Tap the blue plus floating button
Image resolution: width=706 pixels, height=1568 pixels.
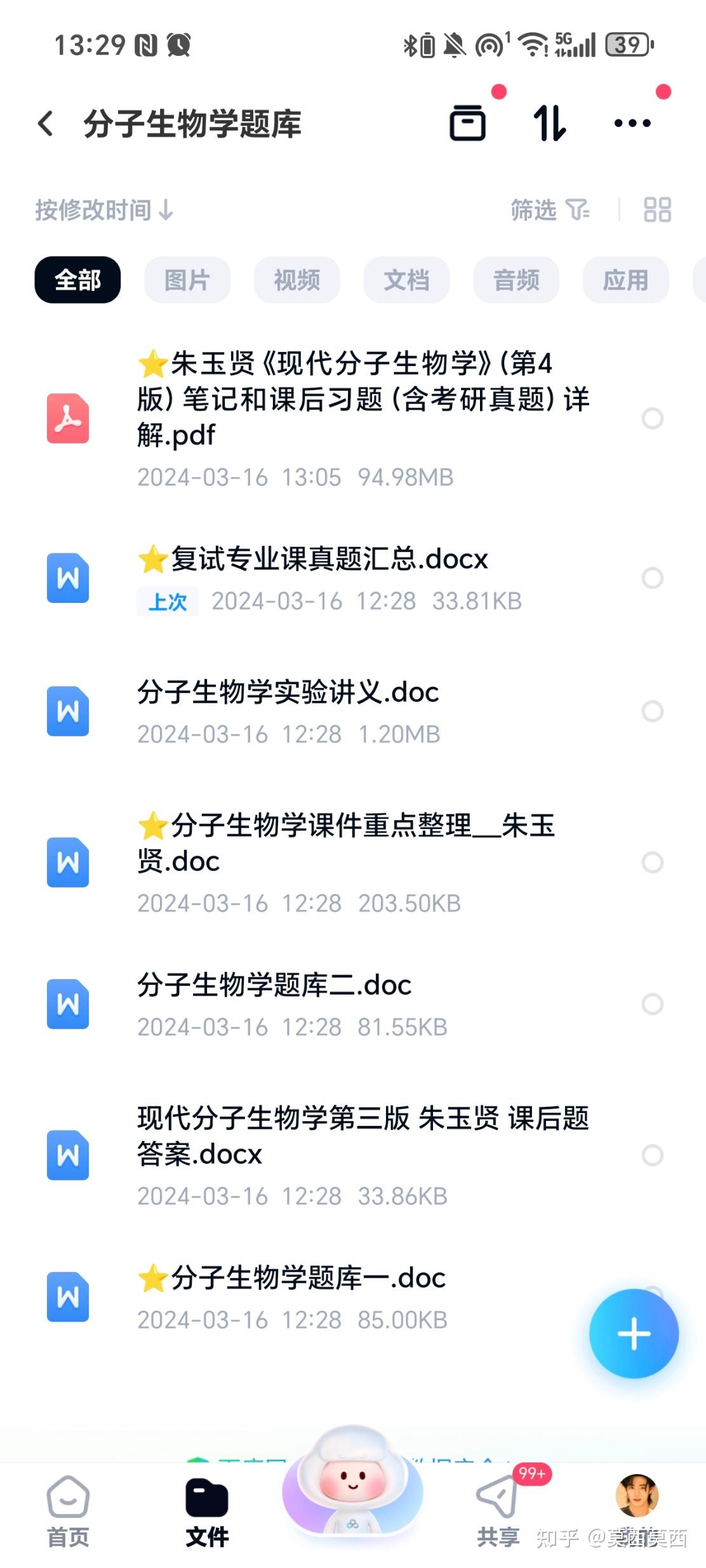[x=634, y=1334]
